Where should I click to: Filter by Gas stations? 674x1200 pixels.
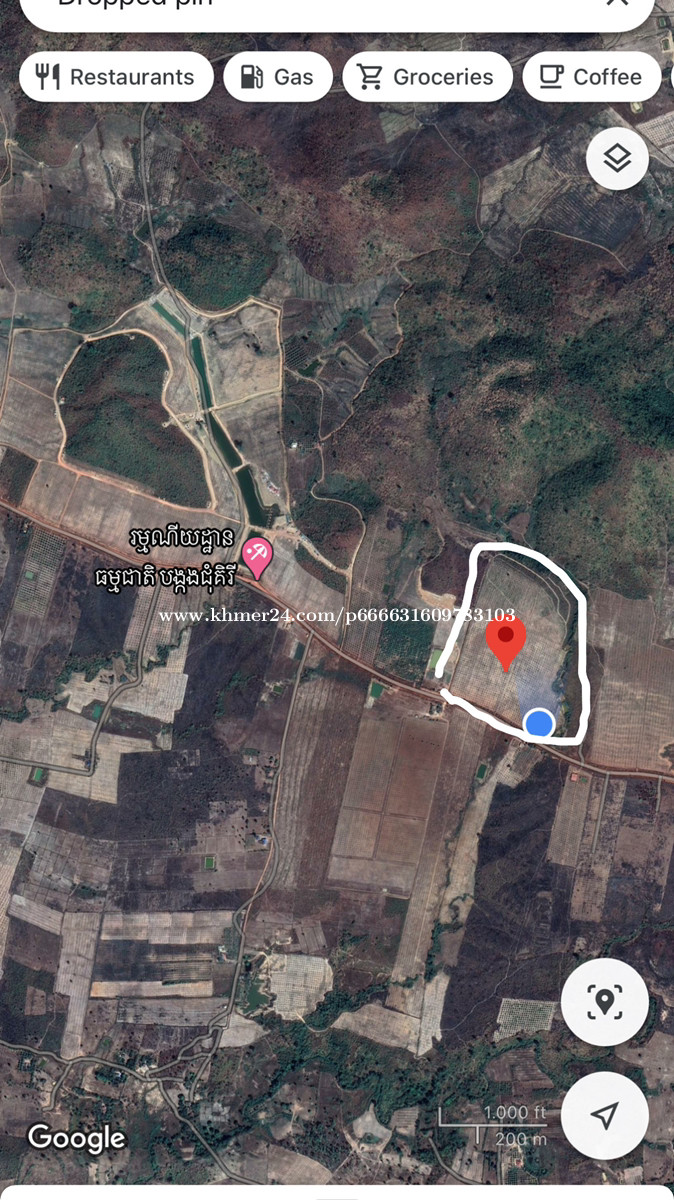coord(278,77)
